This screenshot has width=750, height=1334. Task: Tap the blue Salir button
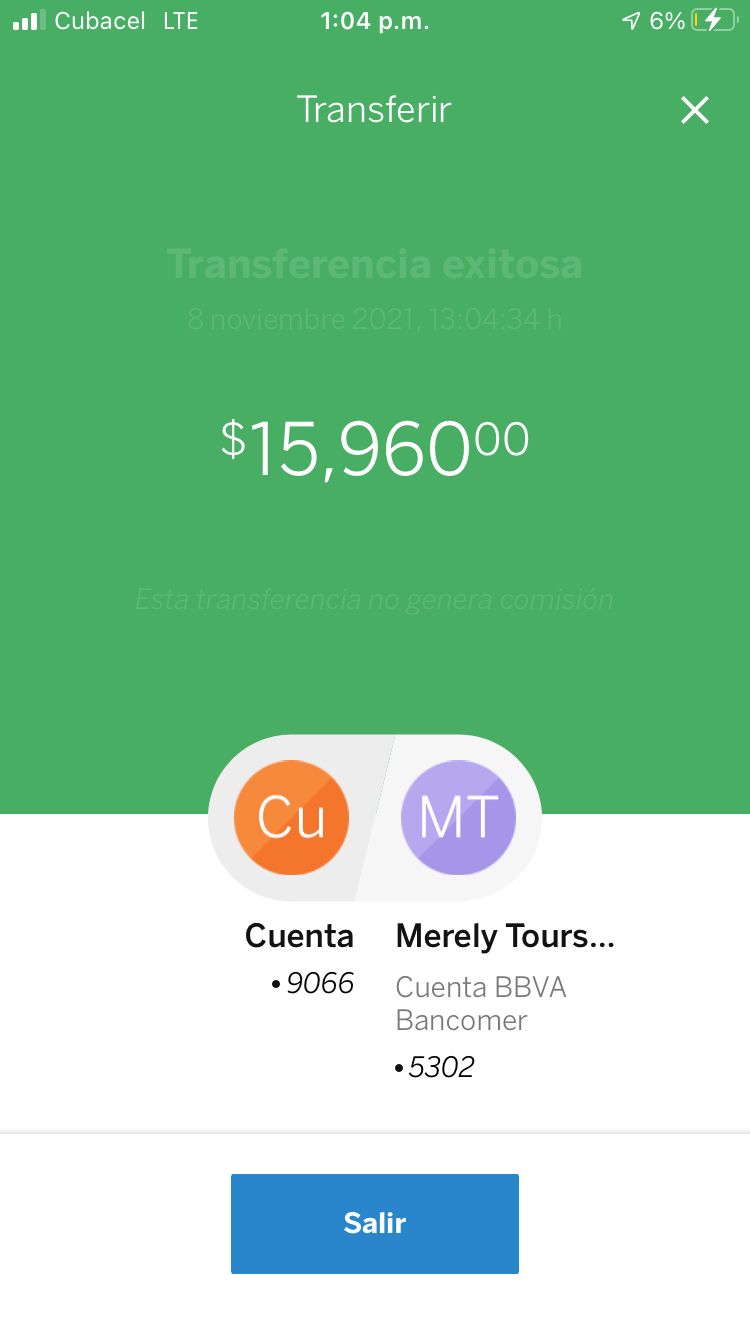375,1223
